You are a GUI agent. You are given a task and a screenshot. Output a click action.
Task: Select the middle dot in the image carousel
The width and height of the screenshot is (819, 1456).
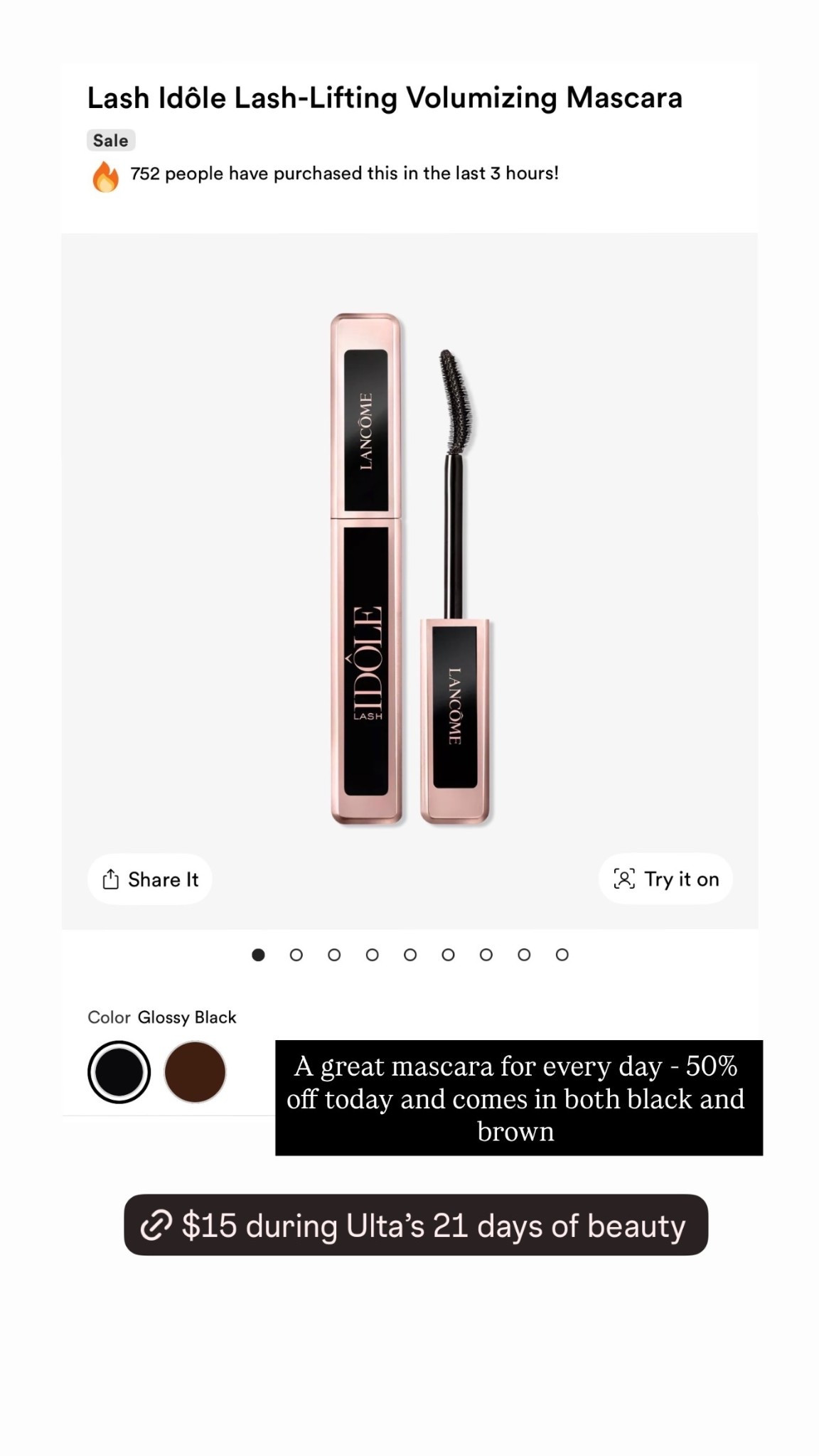pyautogui.click(x=409, y=954)
